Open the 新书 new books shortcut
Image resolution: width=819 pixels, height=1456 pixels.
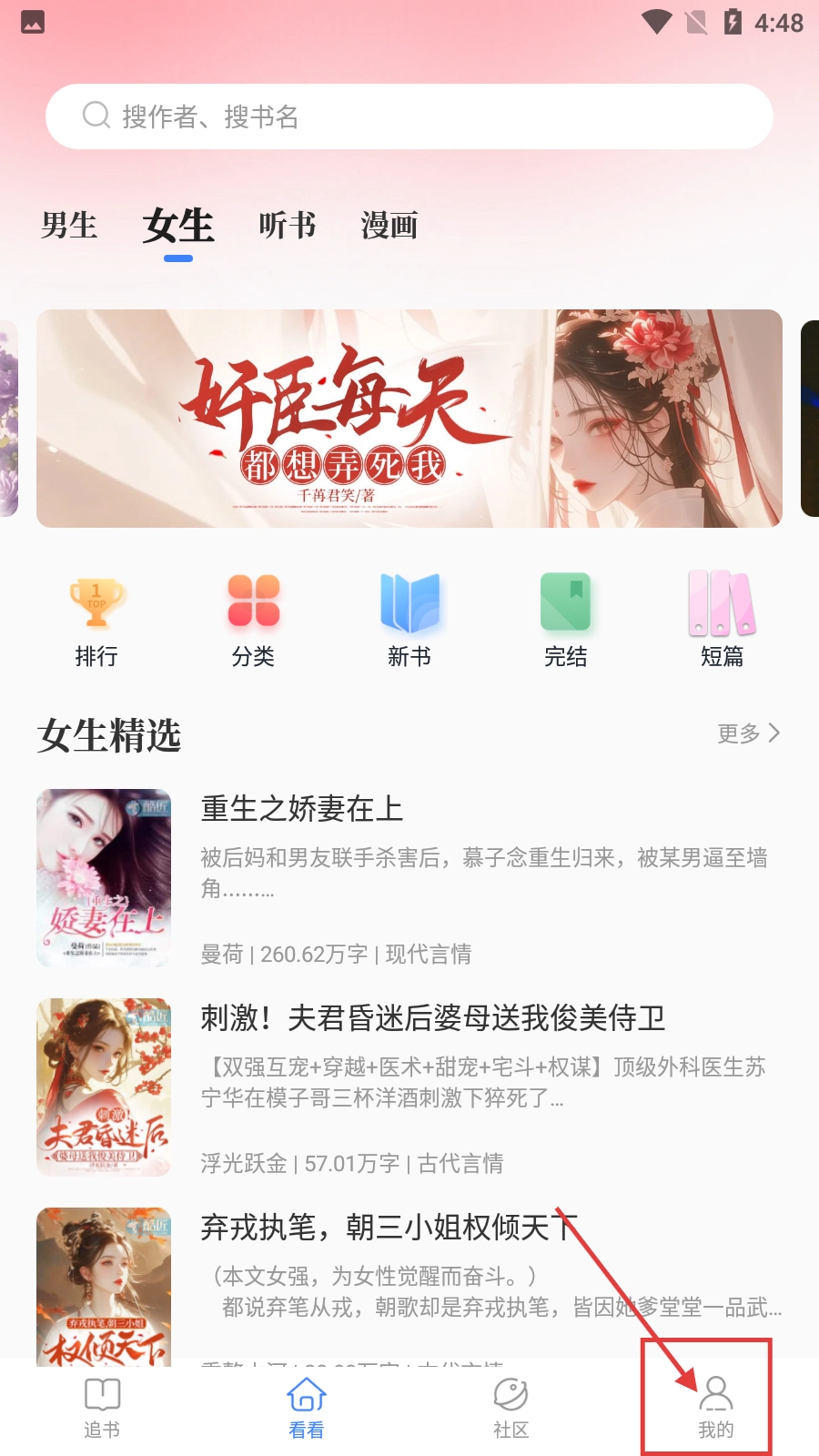409,619
